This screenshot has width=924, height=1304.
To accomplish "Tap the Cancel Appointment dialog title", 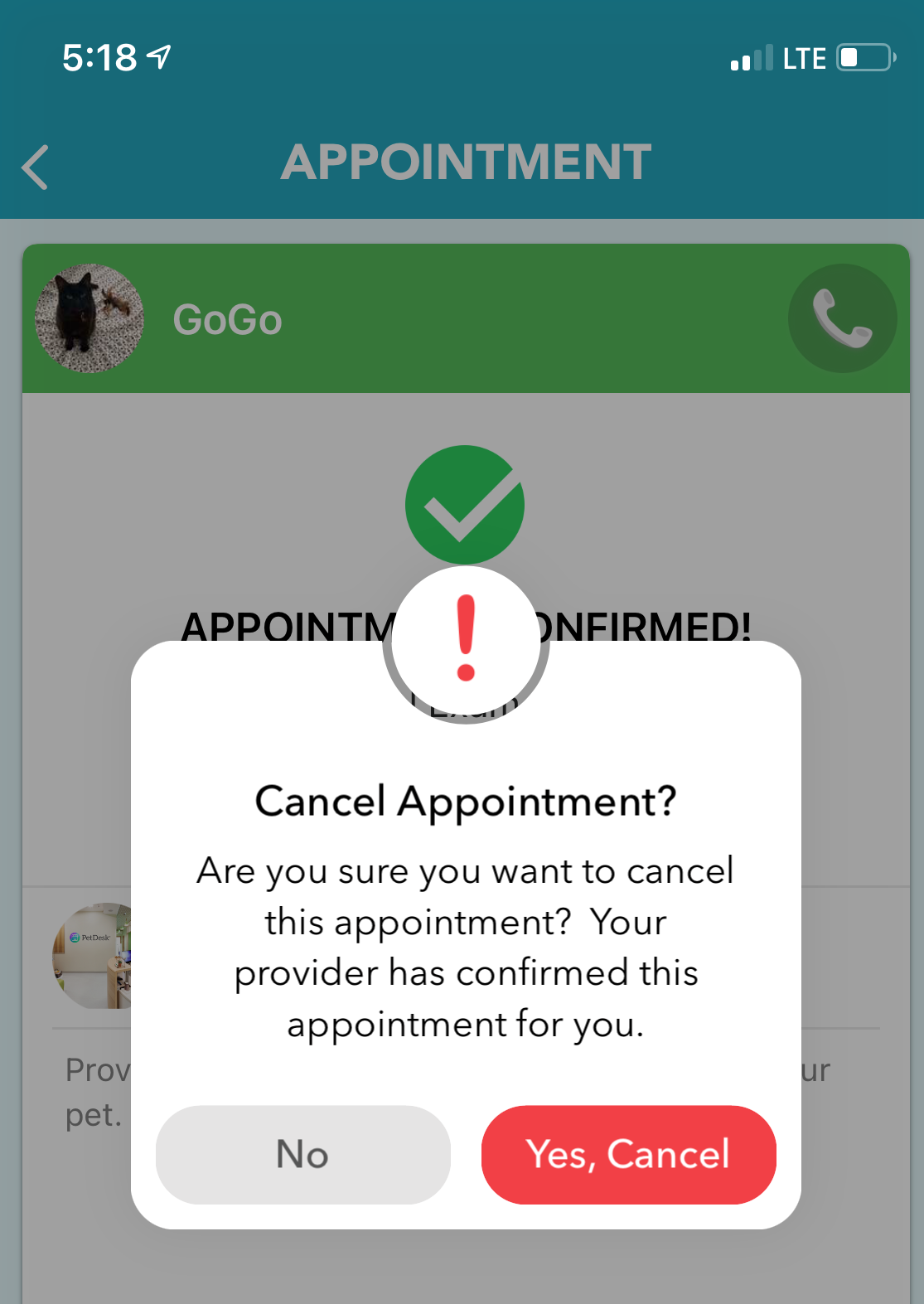I will (465, 800).
